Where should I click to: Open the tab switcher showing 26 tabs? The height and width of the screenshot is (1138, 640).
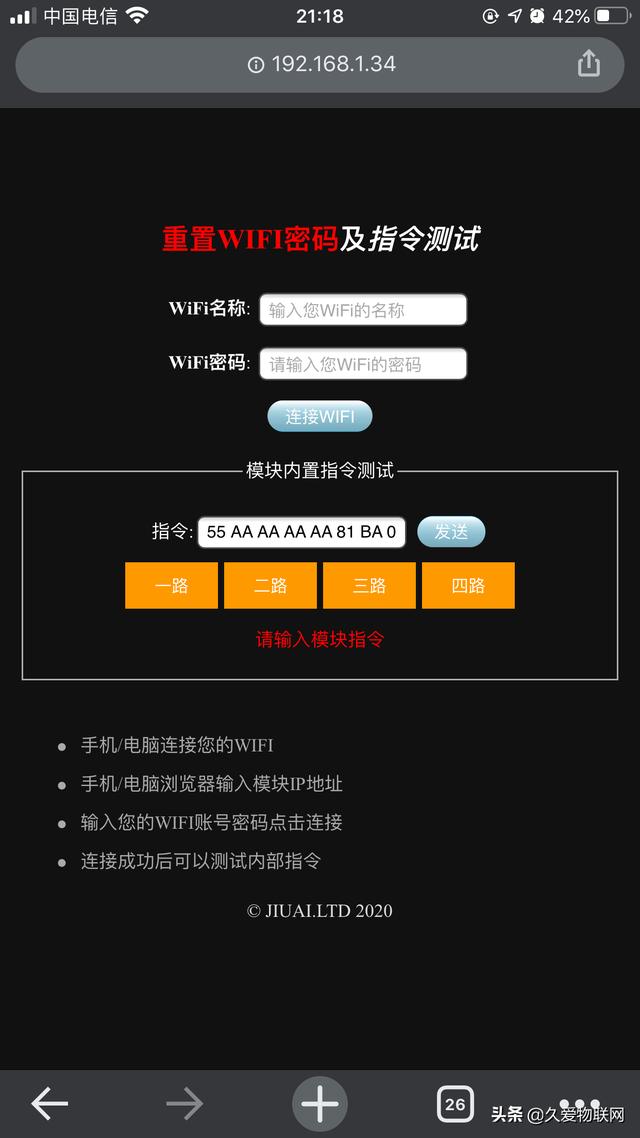455,1104
